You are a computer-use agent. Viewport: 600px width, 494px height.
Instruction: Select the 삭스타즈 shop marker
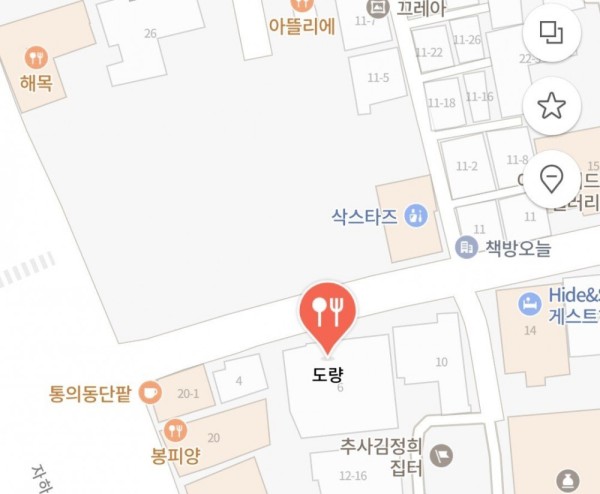coord(418,214)
